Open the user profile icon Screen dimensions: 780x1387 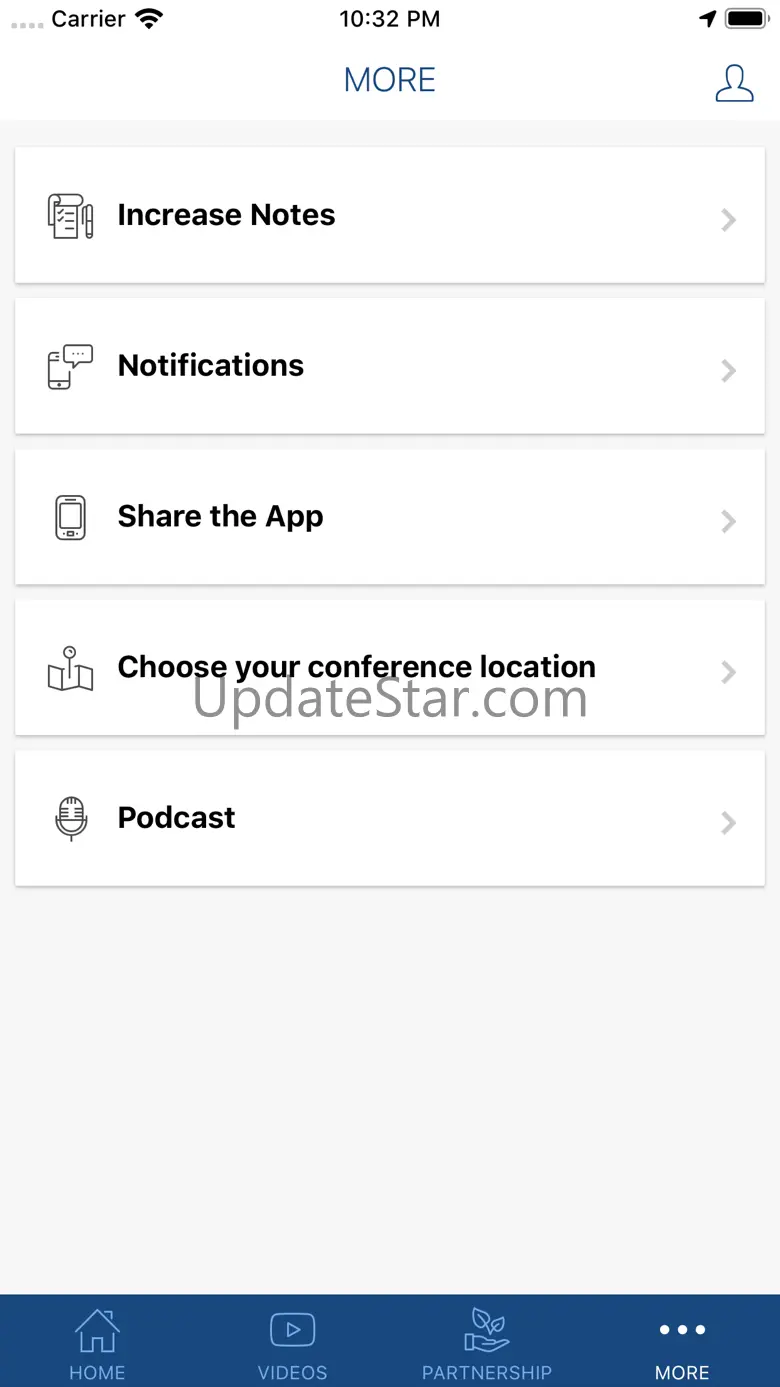coord(734,83)
